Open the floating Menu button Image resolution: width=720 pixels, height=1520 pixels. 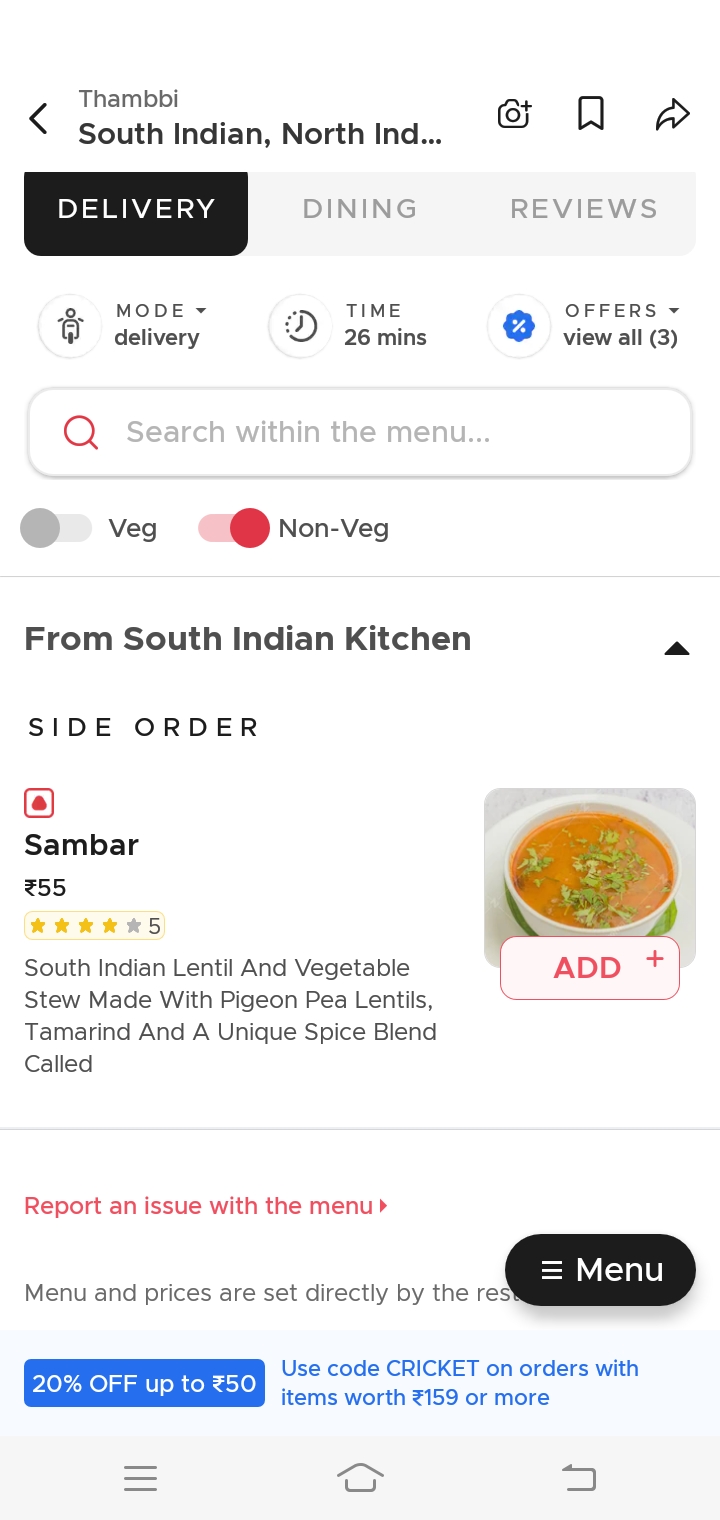600,1269
